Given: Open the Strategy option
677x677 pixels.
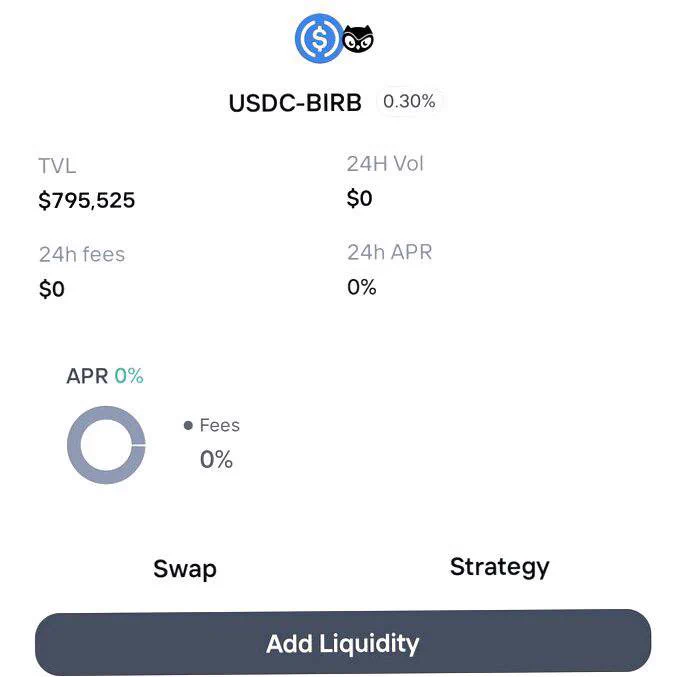Looking at the screenshot, I should pos(500,567).
